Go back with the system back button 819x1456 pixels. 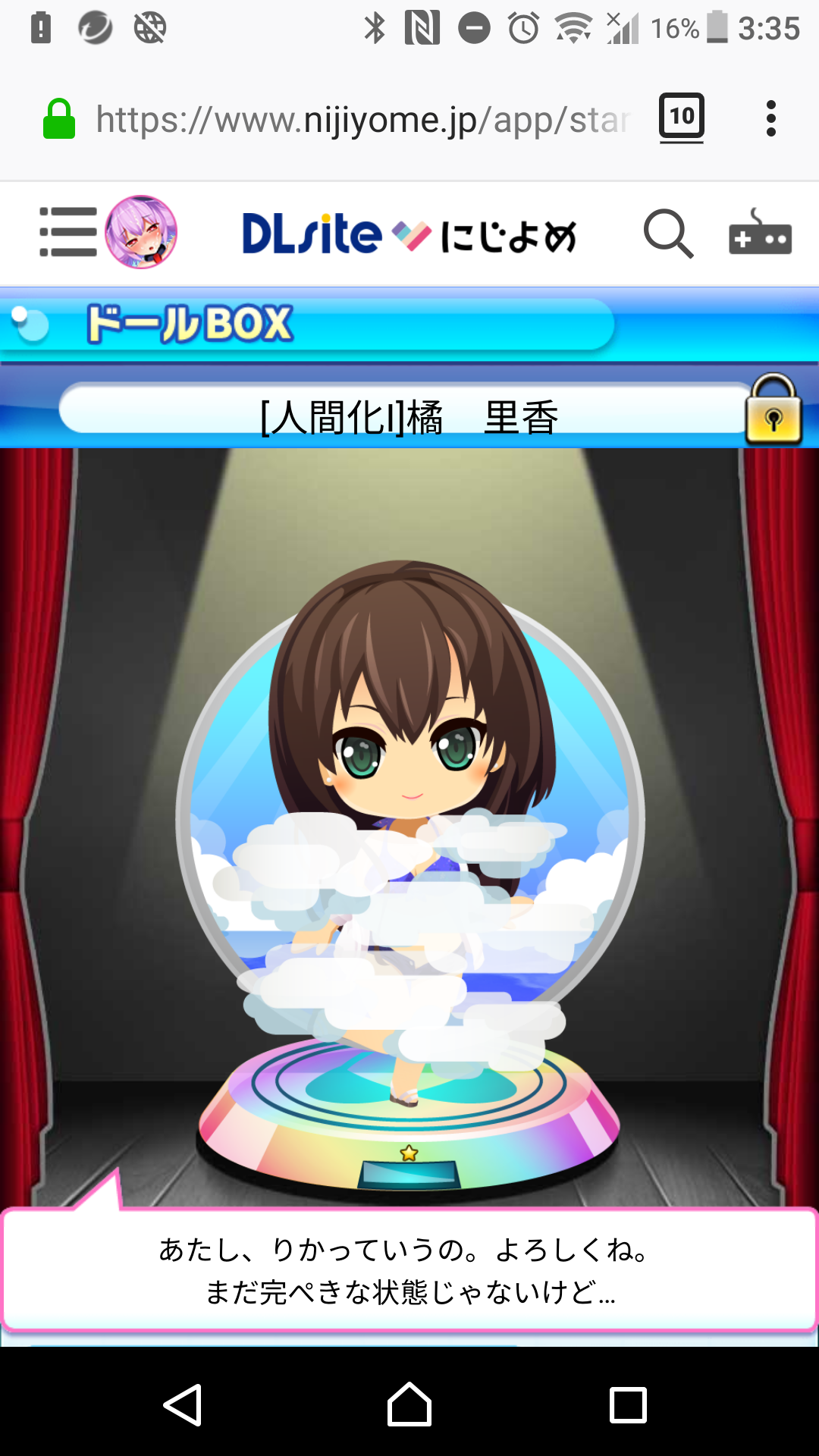pyautogui.click(x=183, y=1404)
